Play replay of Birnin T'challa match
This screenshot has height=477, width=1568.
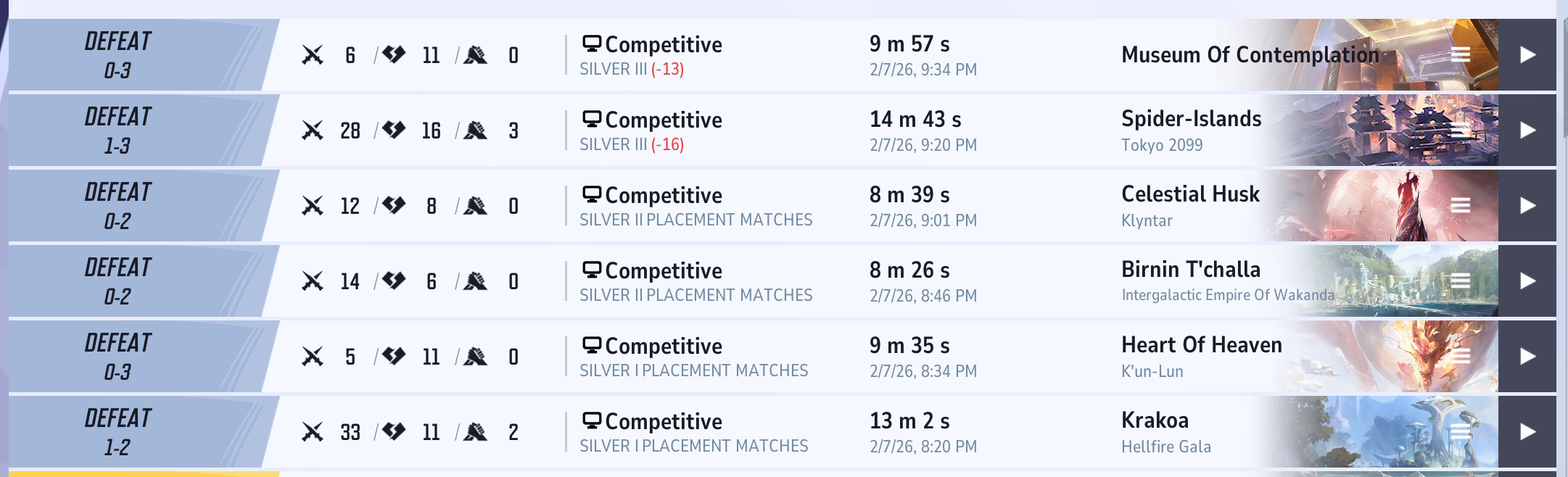coord(1527,281)
